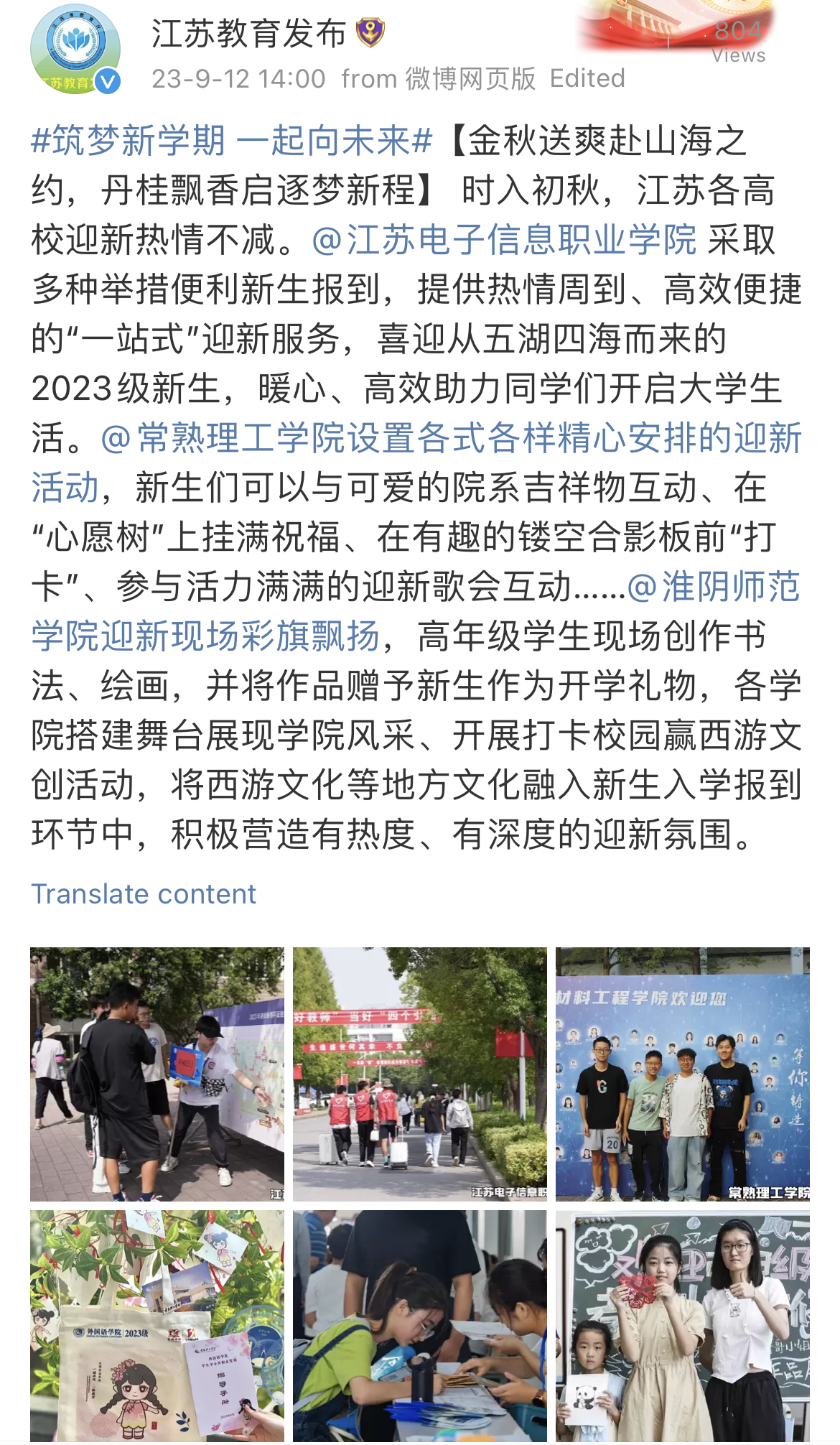Tap Translate content
840x1445 pixels.
tap(144, 894)
